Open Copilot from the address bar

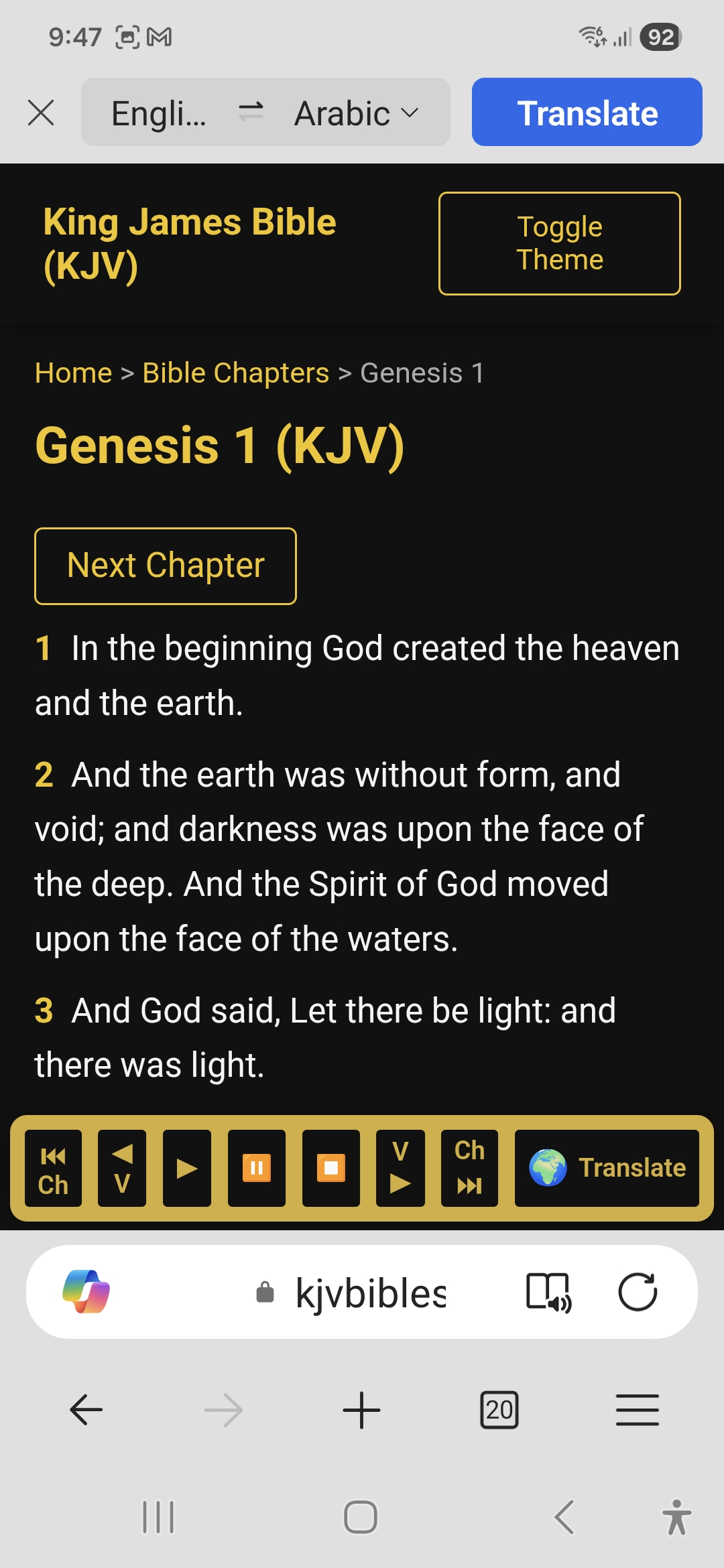click(86, 1291)
